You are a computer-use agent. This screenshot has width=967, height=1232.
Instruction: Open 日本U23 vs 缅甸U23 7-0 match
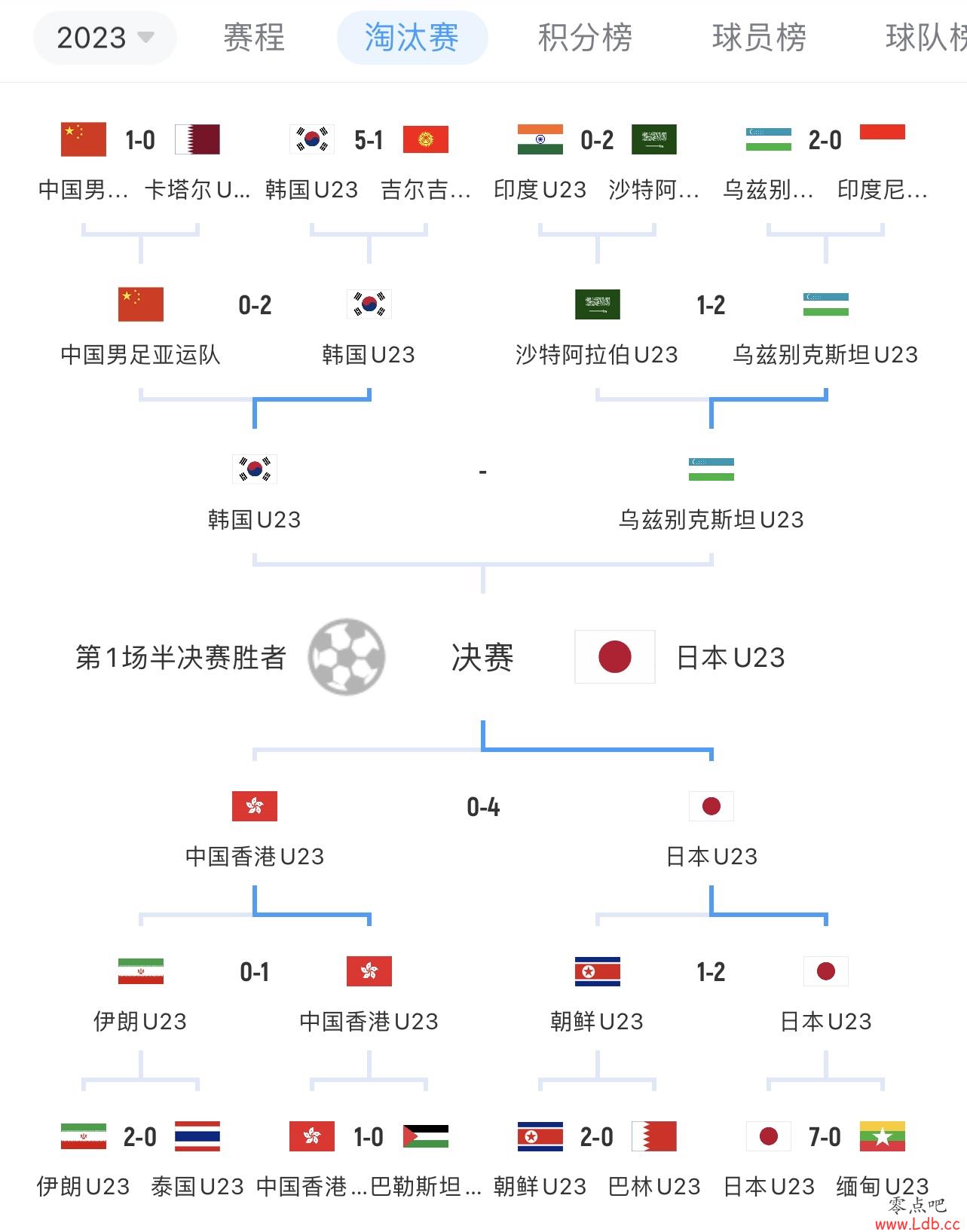click(825, 1138)
